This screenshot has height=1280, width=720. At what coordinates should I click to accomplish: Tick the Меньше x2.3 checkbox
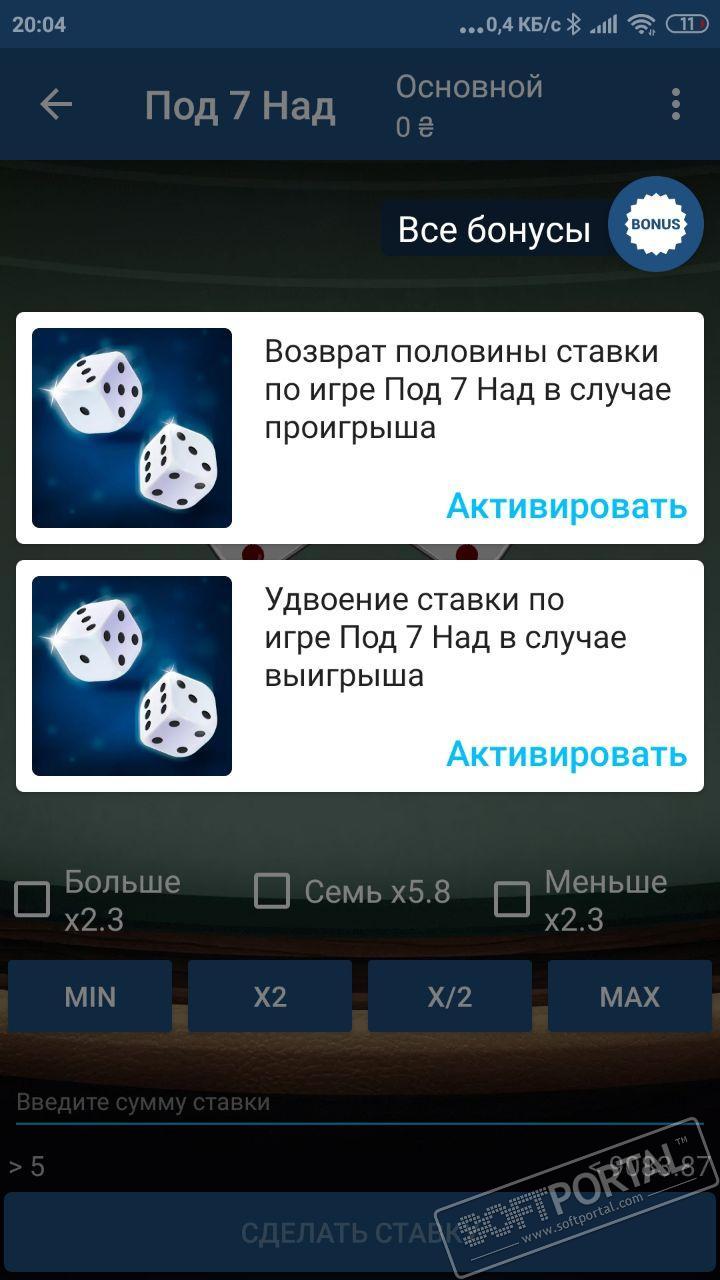[x=512, y=899]
